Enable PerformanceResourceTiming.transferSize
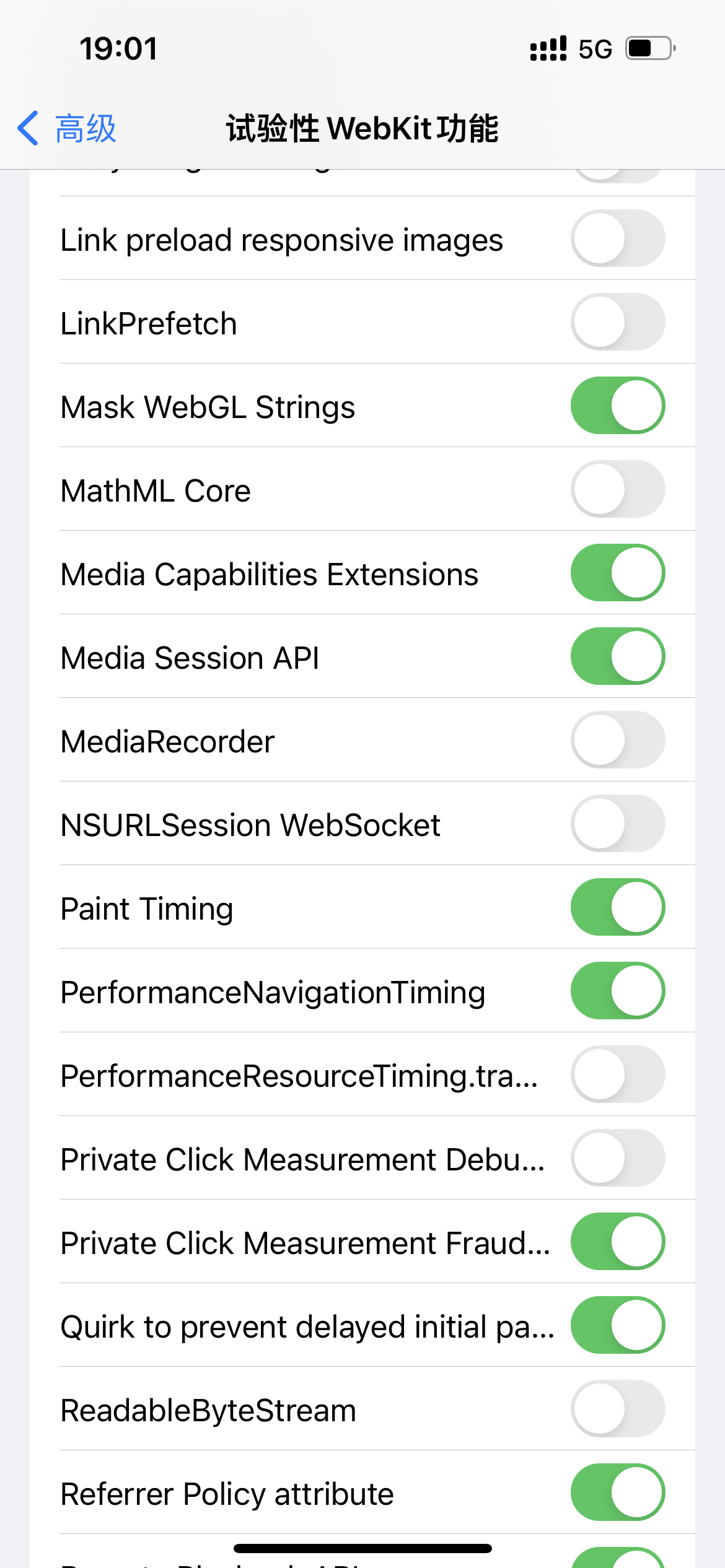The height and width of the screenshot is (1568, 725). click(617, 1075)
